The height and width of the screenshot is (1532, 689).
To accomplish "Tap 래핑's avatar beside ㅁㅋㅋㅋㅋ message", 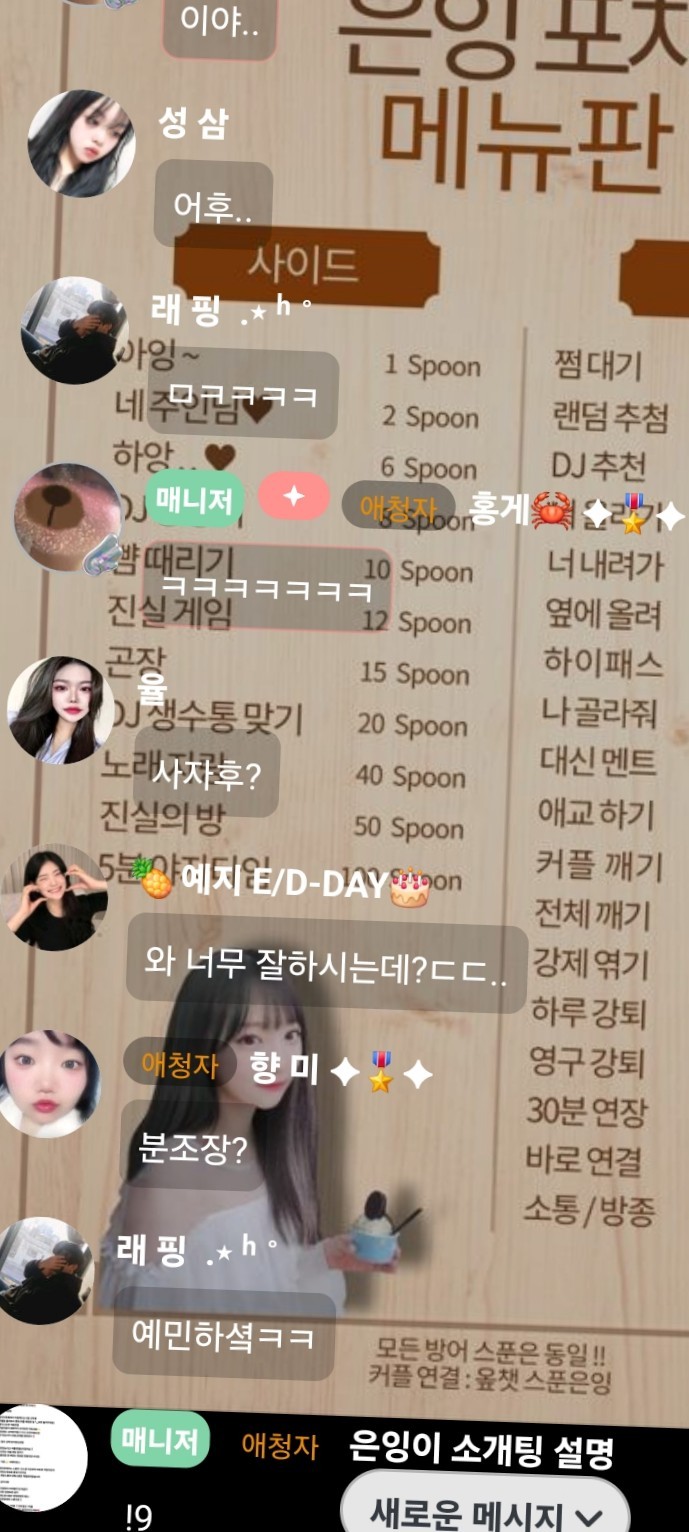I will [x=73, y=330].
